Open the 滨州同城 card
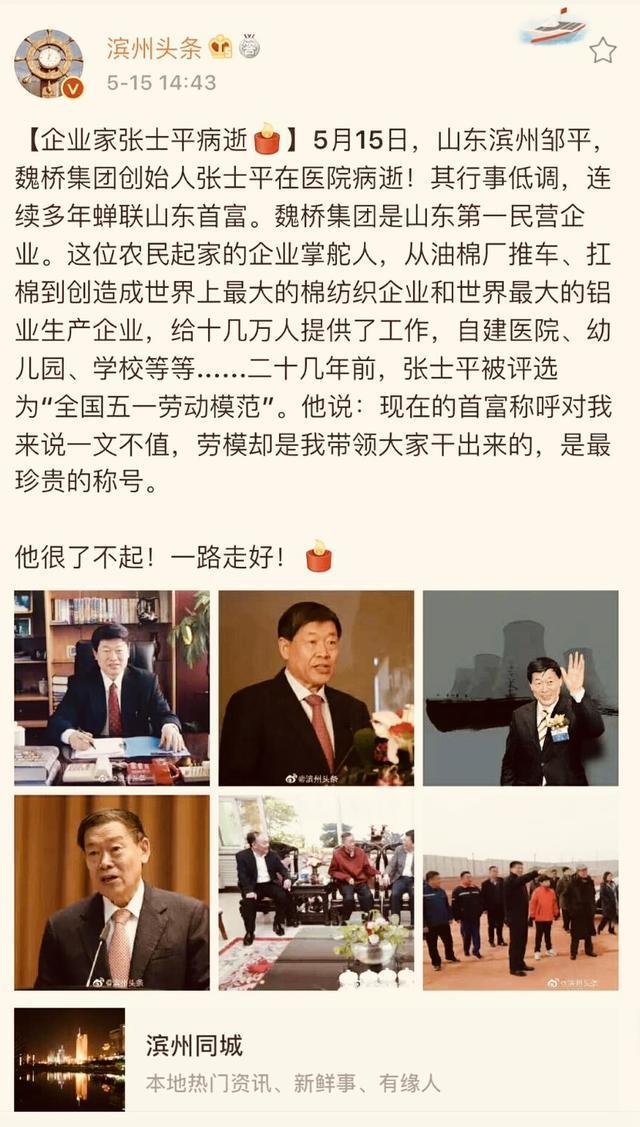Viewport: 640px width, 1127px height. [320, 1061]
